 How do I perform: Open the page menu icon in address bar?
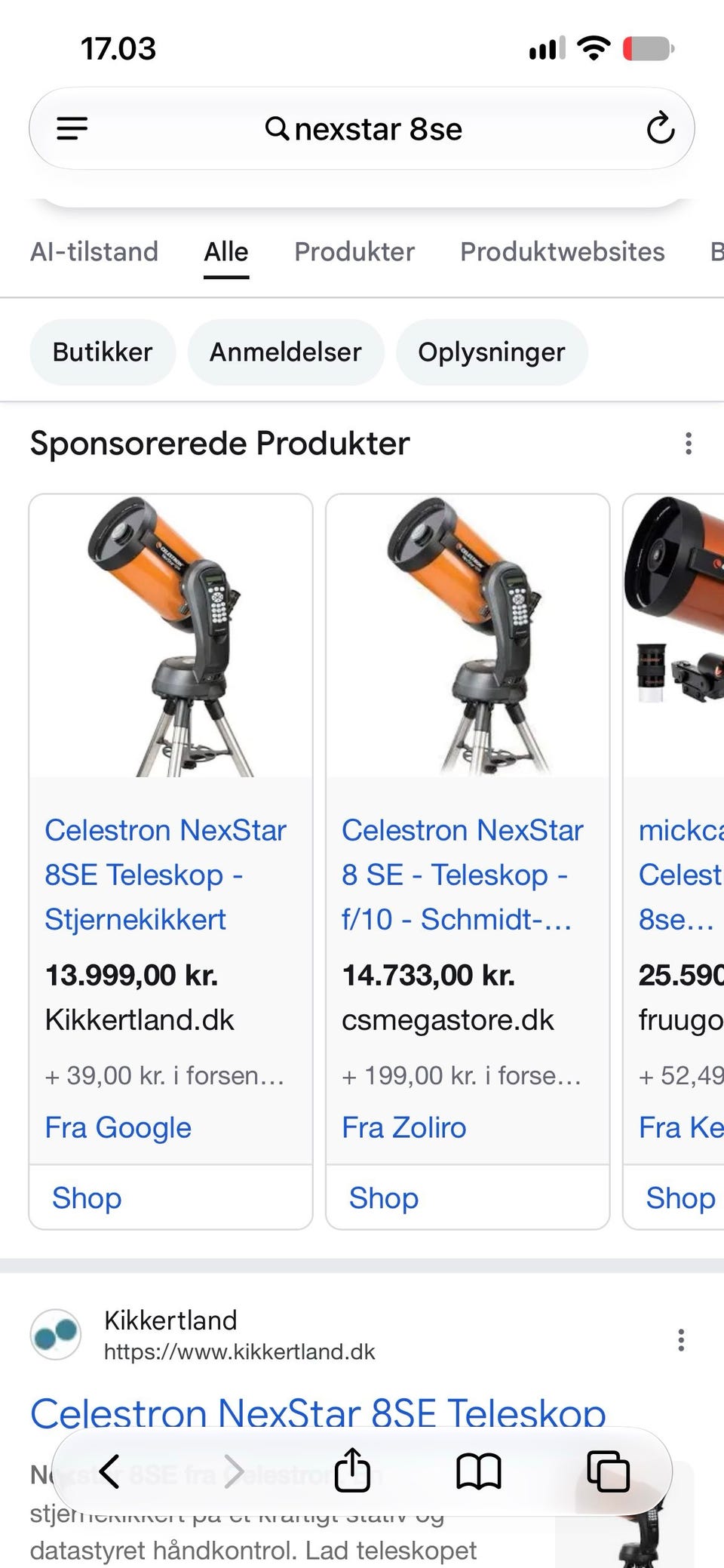pos(72,128)
